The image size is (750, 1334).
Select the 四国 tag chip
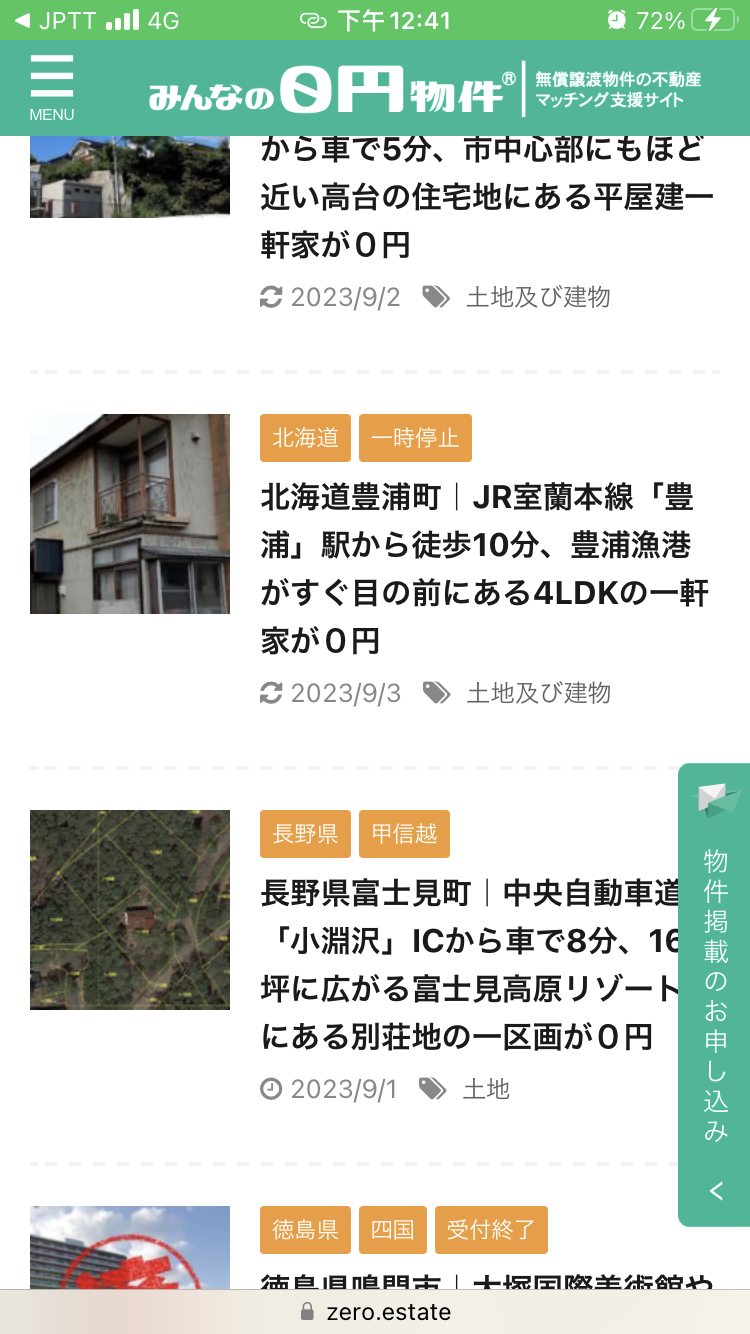click(x=392, y=1230)
